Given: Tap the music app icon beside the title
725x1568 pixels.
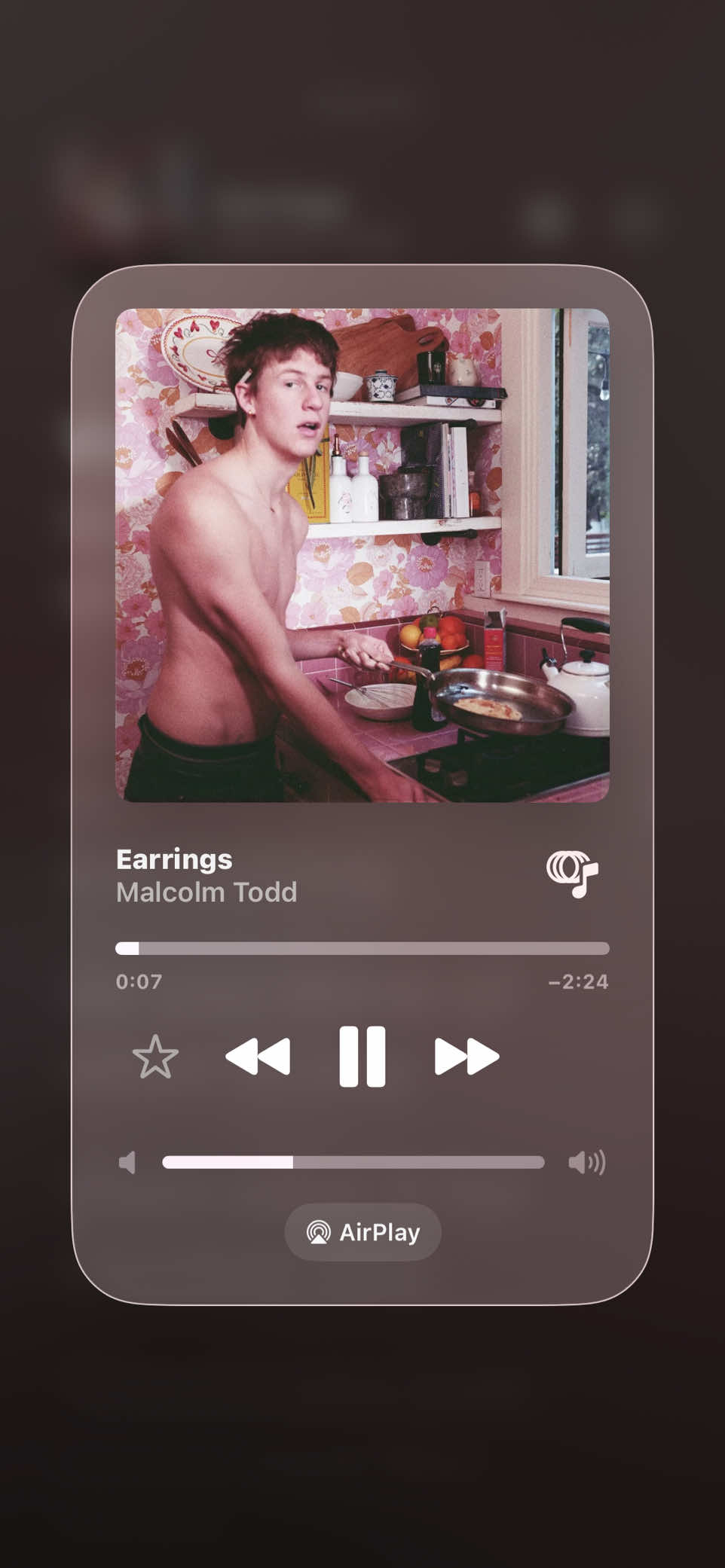Looking at the screenshot, I should pyautogui.click(x=572, y=874).
